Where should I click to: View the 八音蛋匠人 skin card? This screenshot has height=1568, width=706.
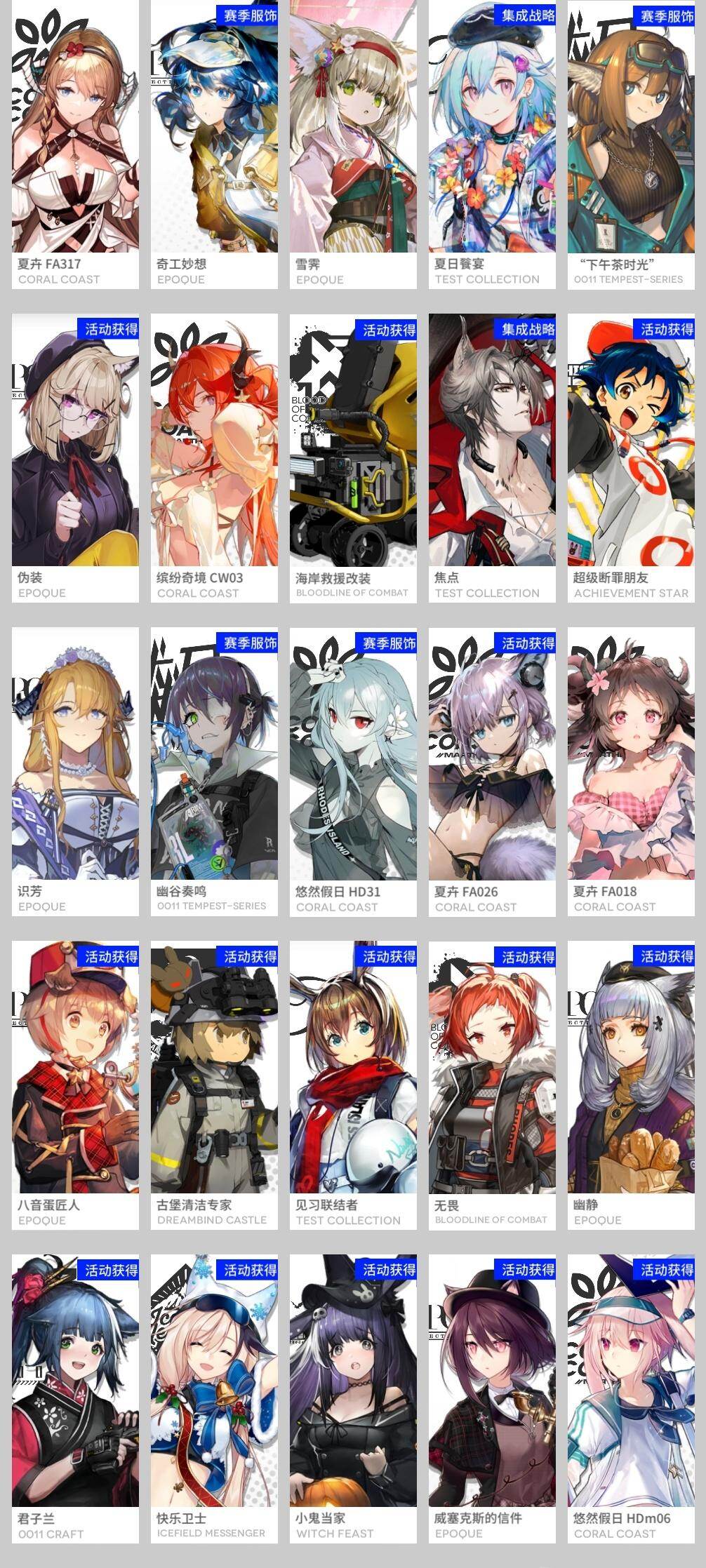point(75,1085)
